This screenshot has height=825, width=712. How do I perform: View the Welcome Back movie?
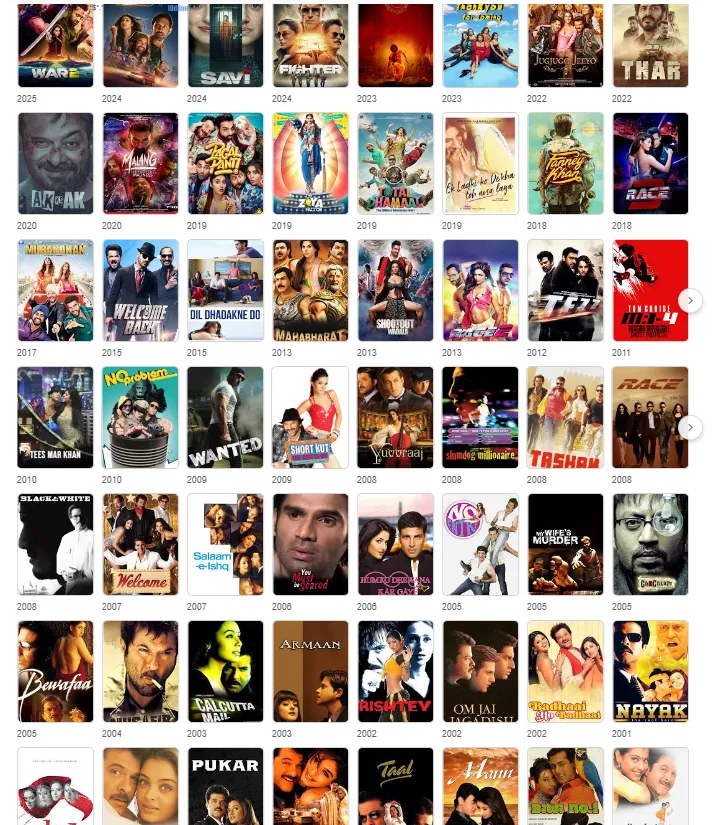pos(140,290)
